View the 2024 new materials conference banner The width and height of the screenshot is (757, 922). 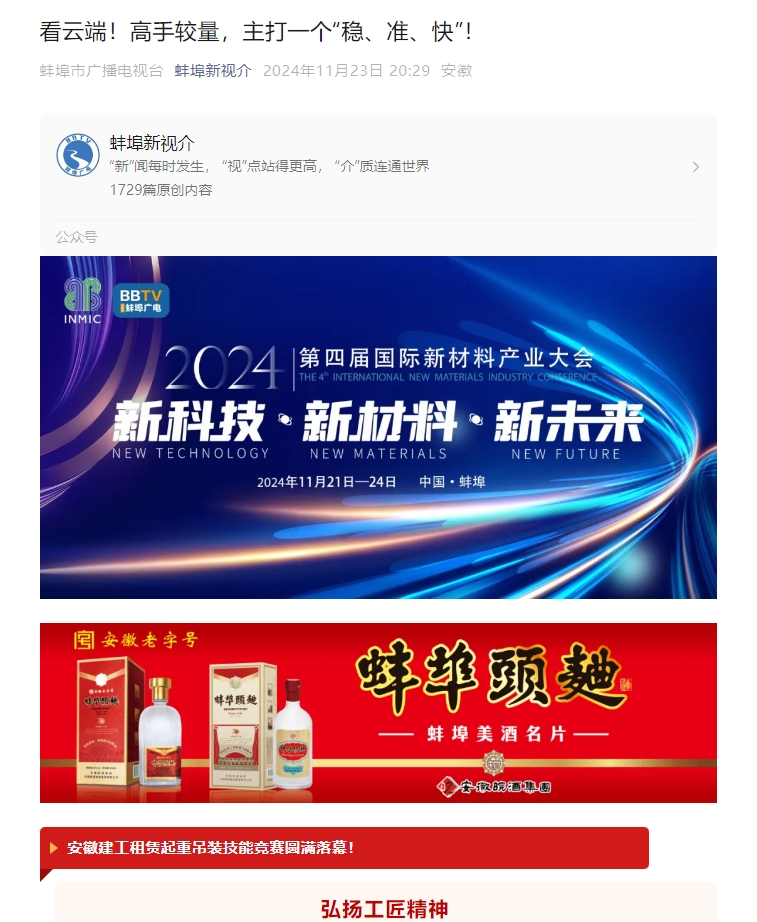tap(378, 427)
